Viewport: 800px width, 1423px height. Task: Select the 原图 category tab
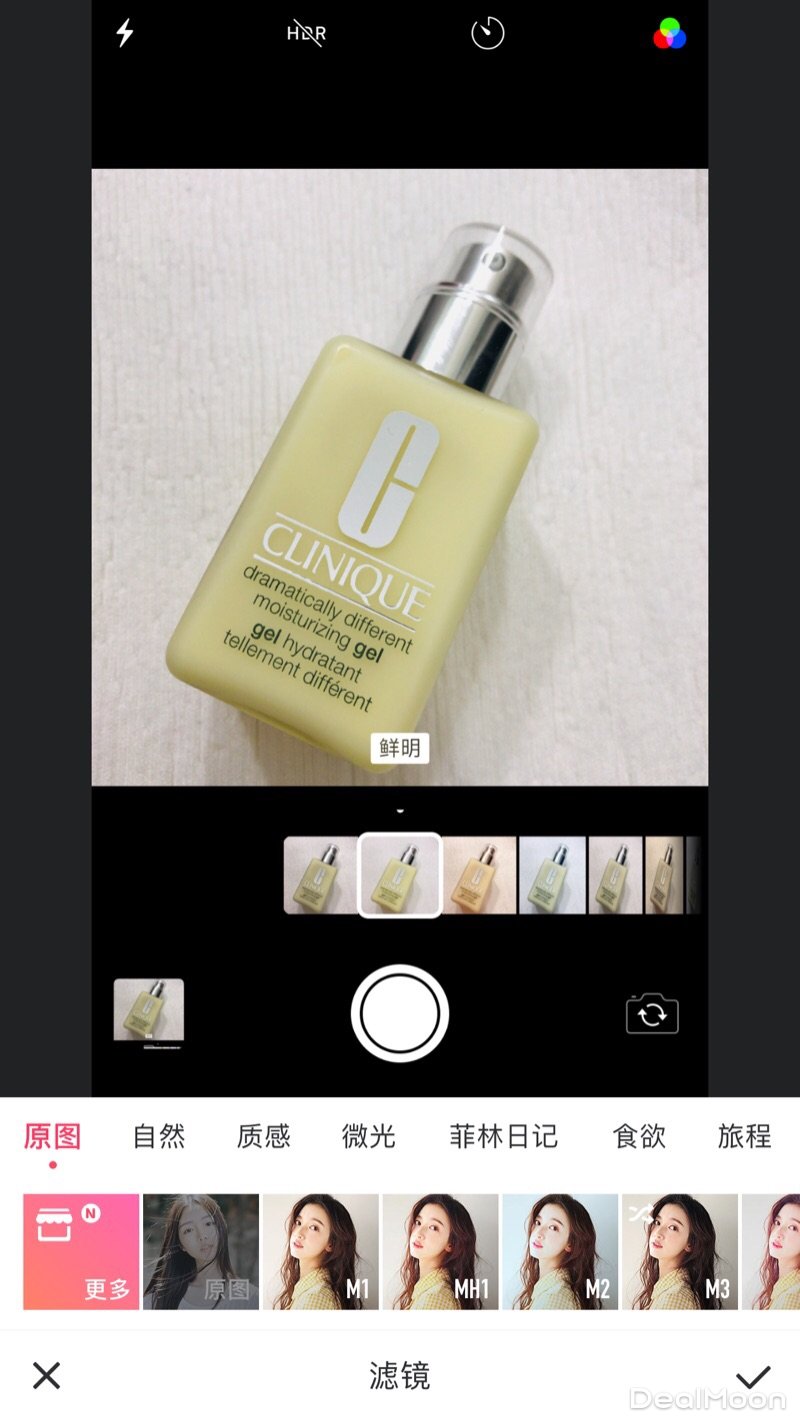tap(52, 1136)
